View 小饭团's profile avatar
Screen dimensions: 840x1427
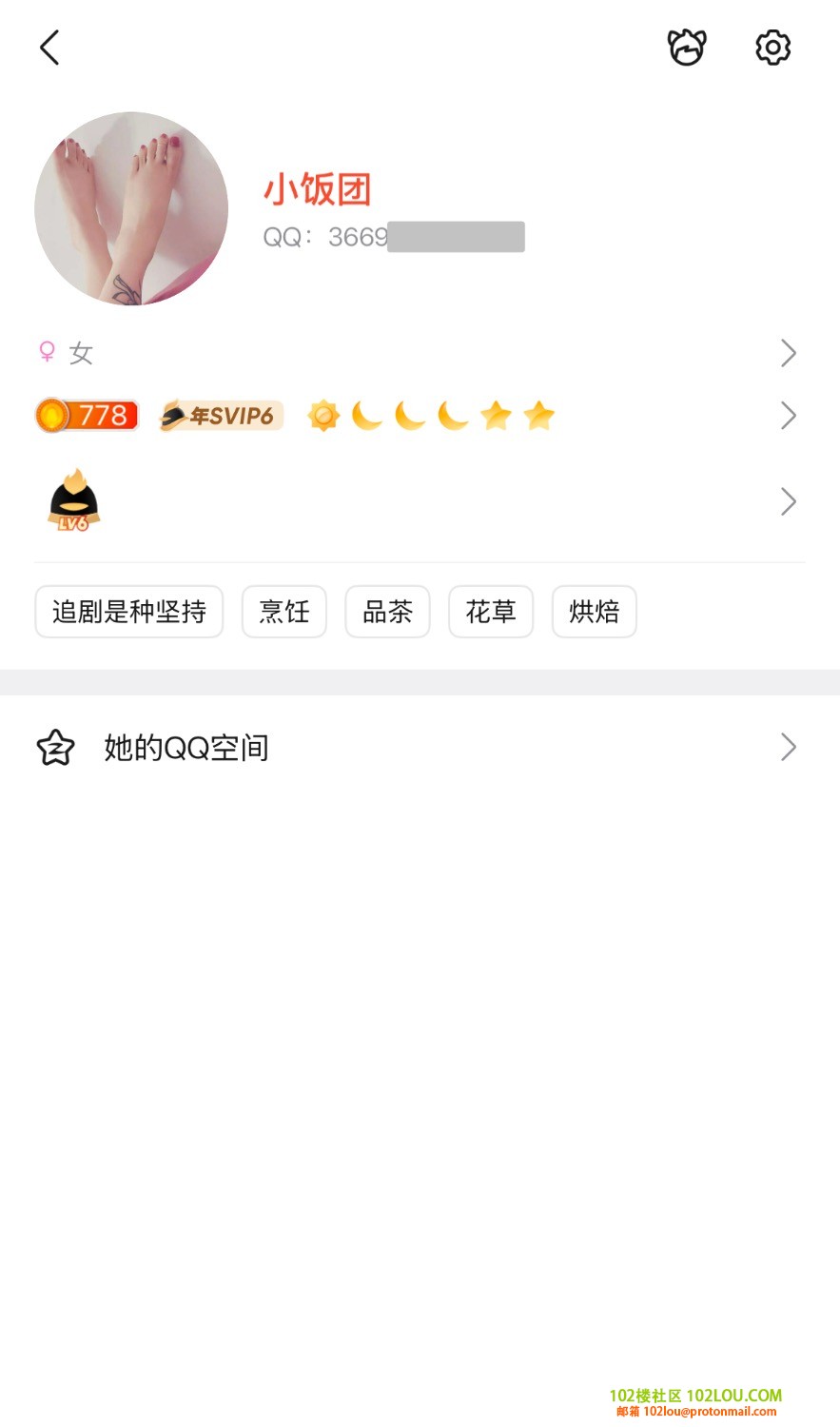tap(131, 209)
